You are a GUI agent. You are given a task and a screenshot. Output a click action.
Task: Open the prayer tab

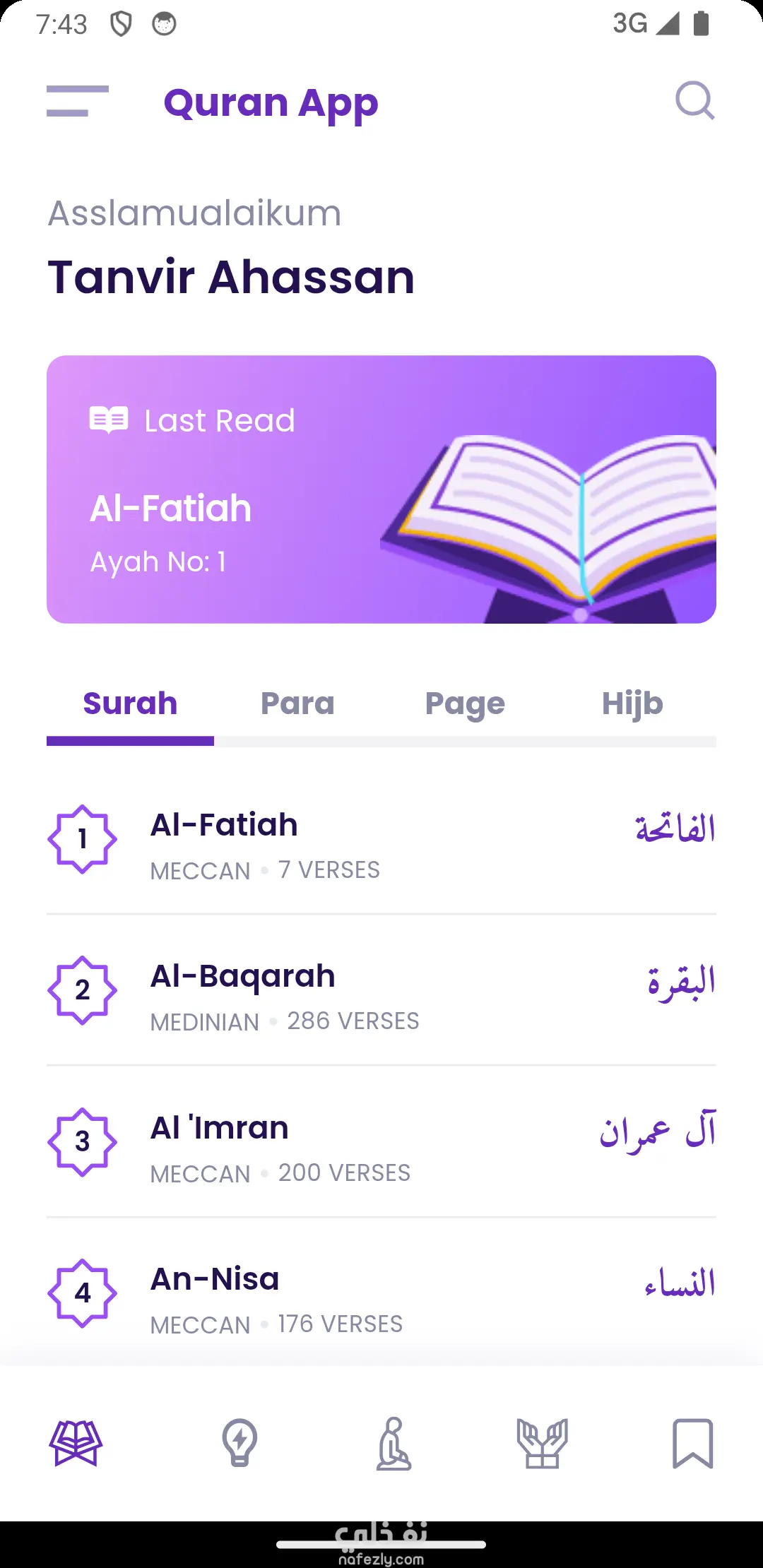(394, 1443)
